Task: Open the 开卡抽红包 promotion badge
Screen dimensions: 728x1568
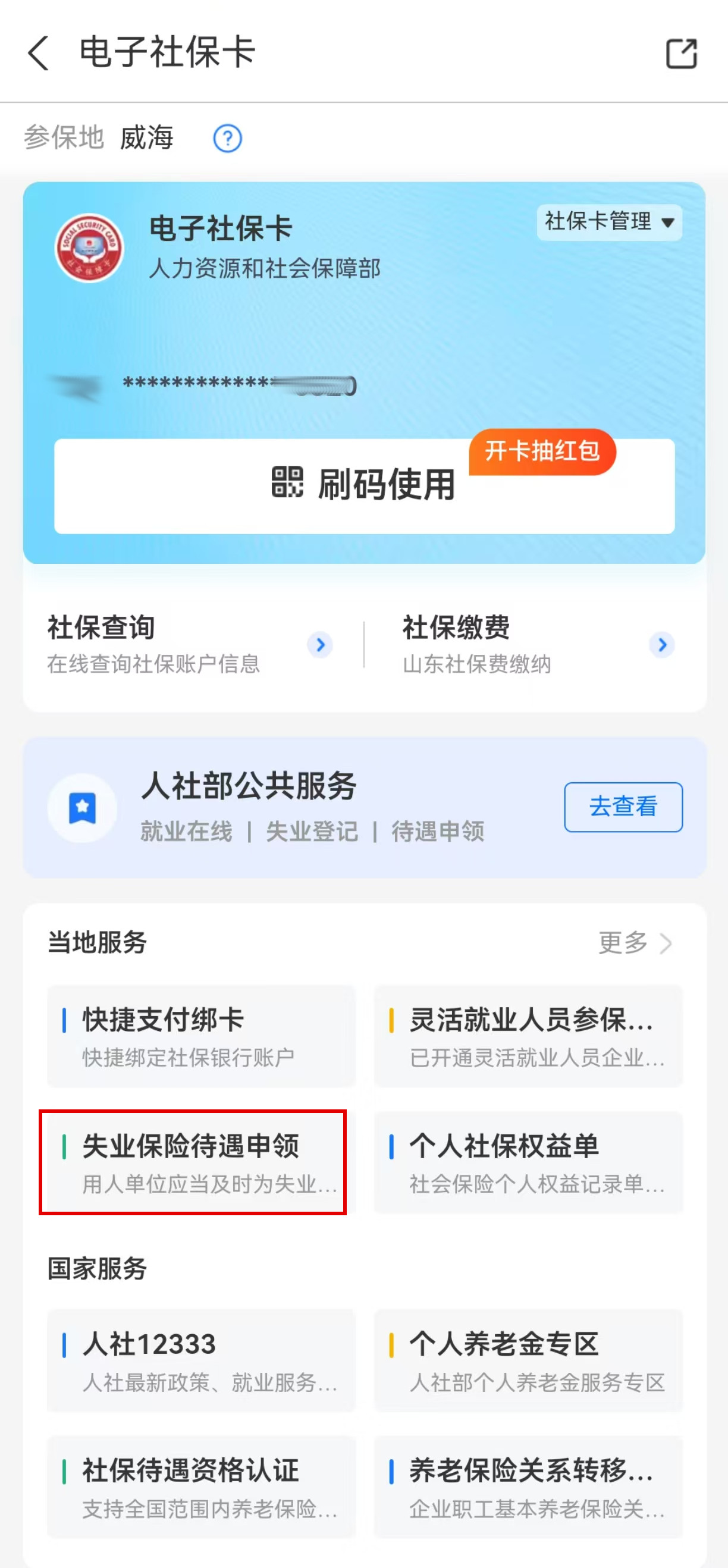Action: [x=542, y=451]
